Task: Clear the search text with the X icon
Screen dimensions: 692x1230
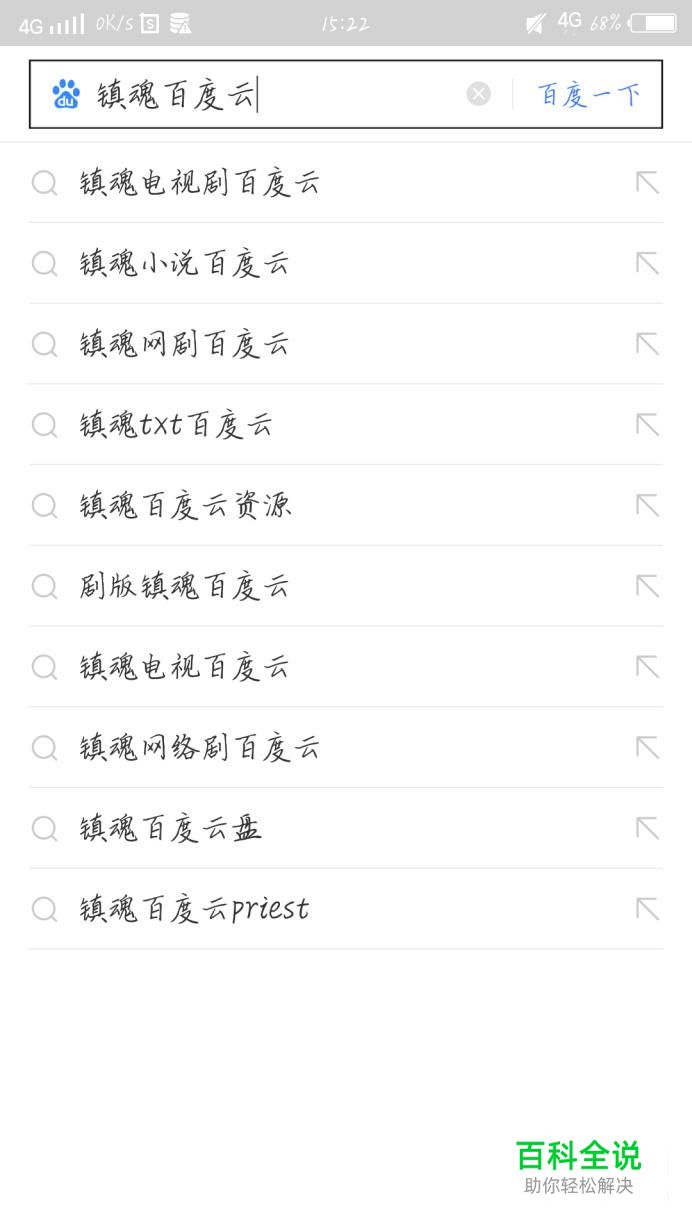Action: [479, 94]
